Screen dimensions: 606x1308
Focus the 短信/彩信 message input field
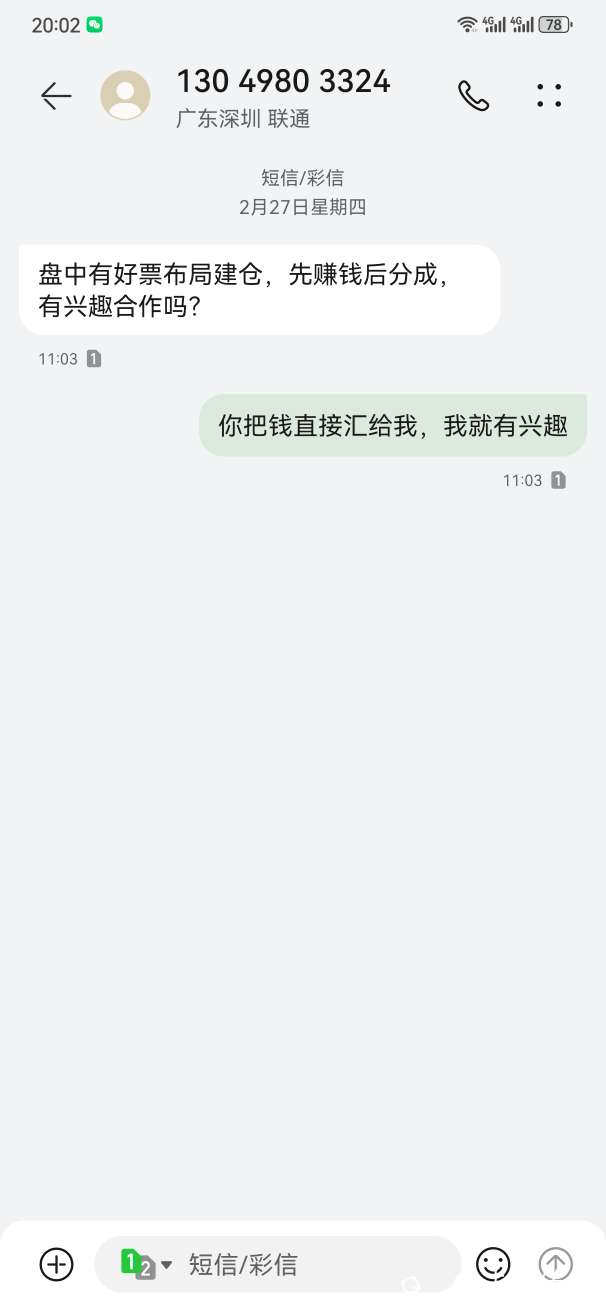310,1264
